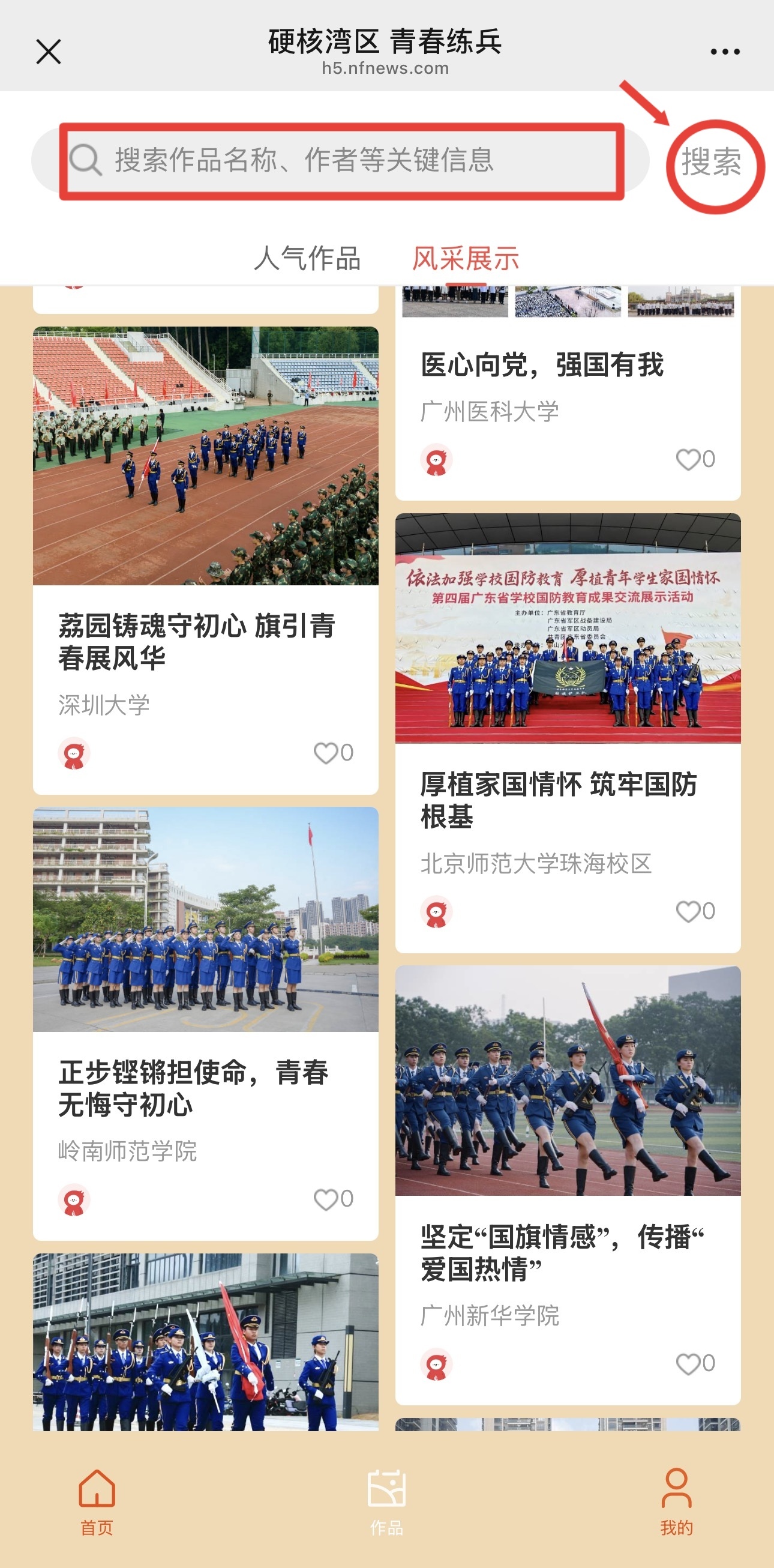Like the 岭南师范学院 entry
Viewport: 774px width, 1568px height.
pos(327,1199)
